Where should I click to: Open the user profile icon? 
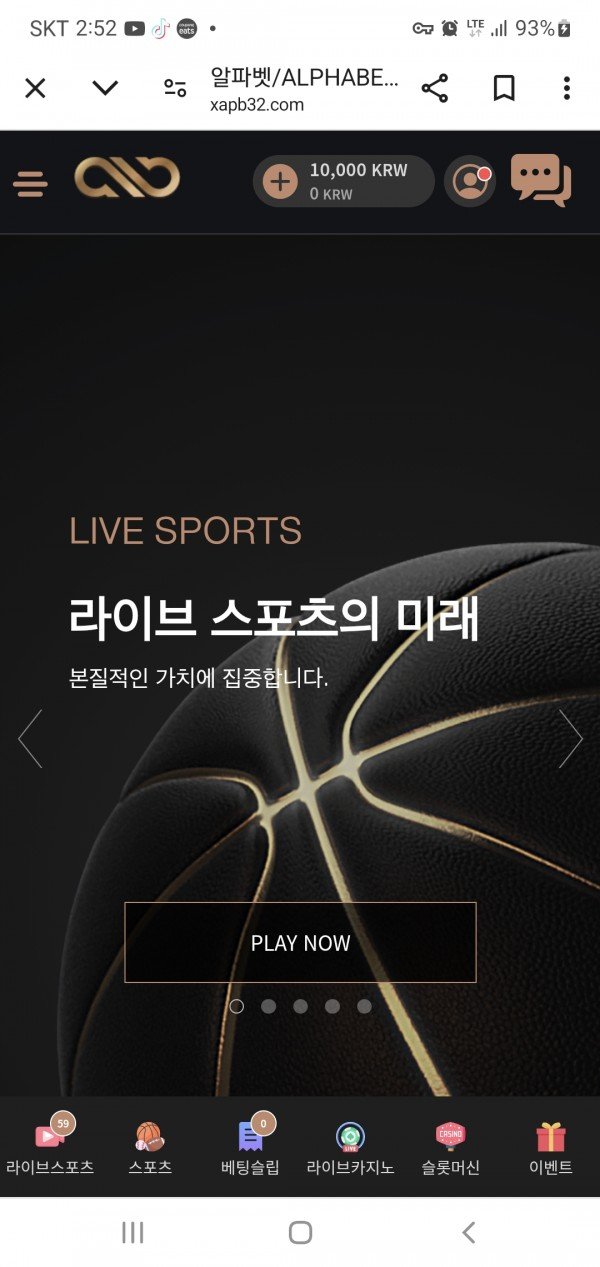tap(469, 182)
